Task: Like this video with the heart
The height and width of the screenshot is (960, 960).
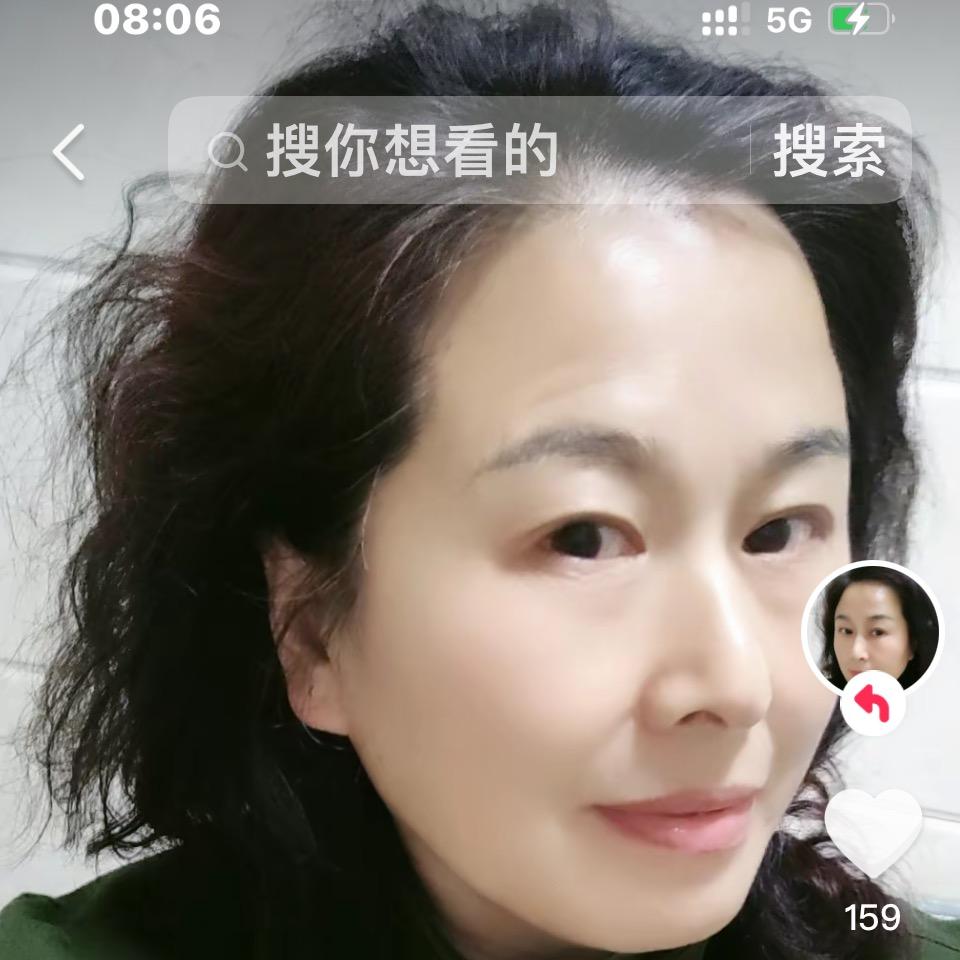Action: (x=873, y=832)
